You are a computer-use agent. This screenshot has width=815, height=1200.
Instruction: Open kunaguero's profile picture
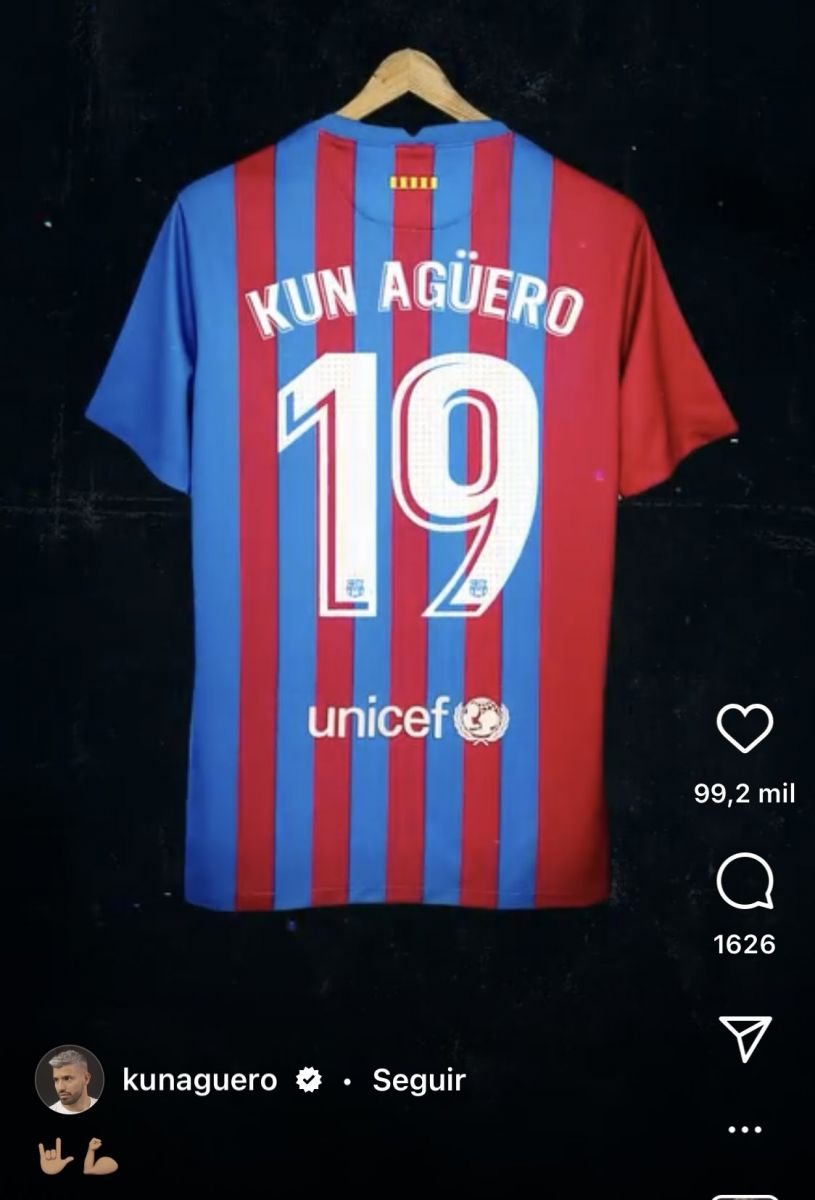pos(69,1080)
